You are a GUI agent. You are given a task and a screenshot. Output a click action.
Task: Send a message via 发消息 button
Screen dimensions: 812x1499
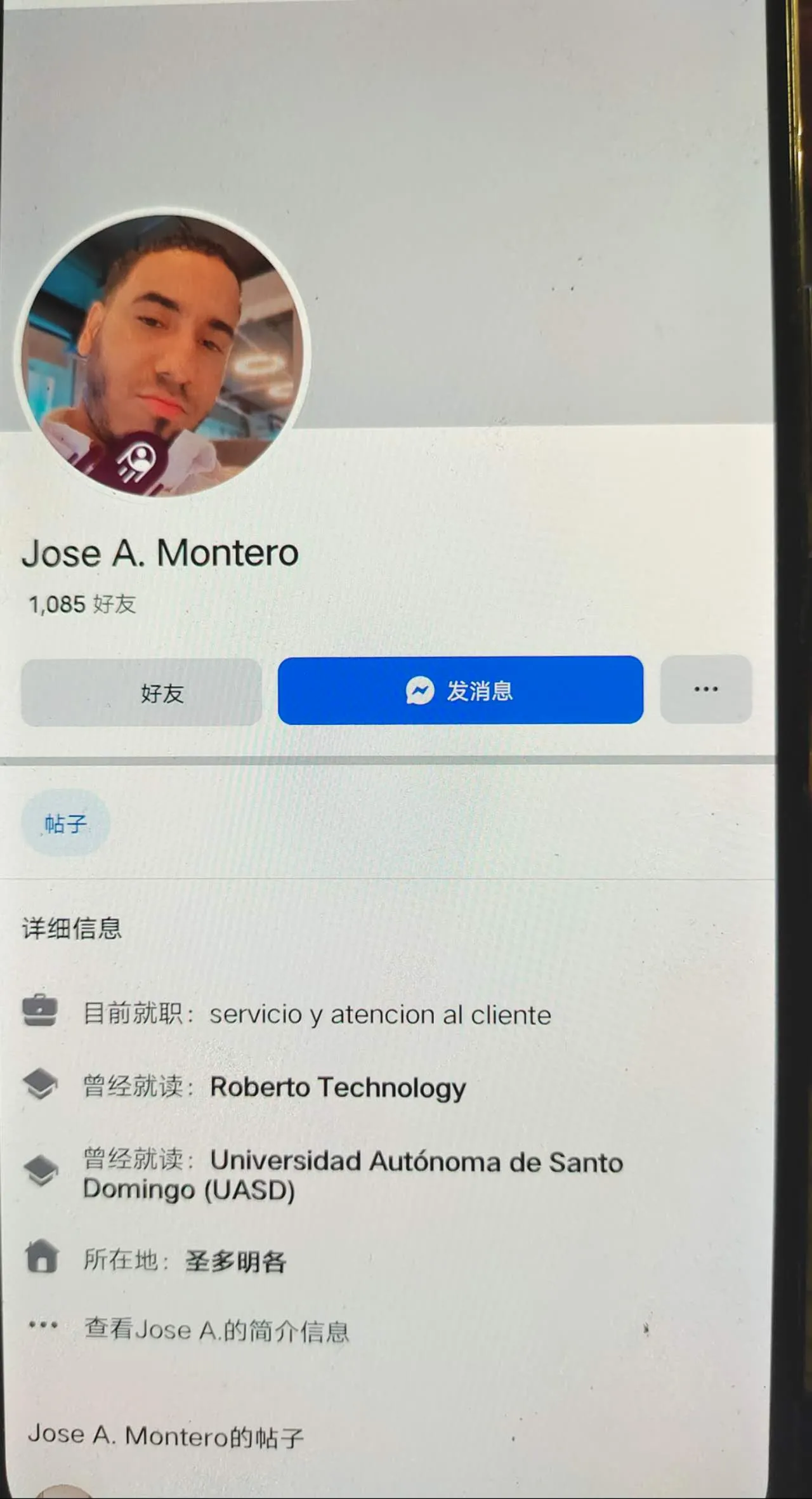[x=461, y=690]
